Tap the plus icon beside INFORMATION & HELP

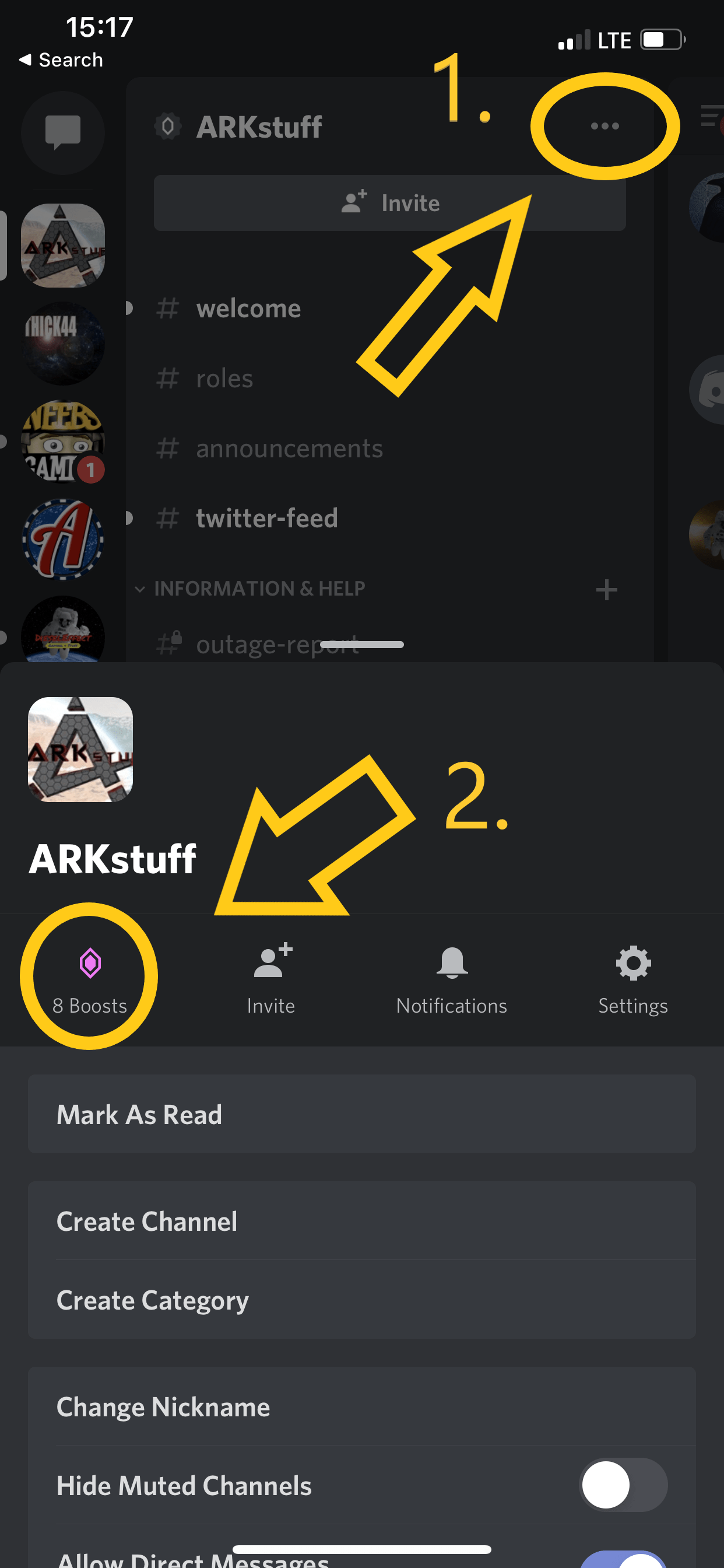(x=607, y=589)
